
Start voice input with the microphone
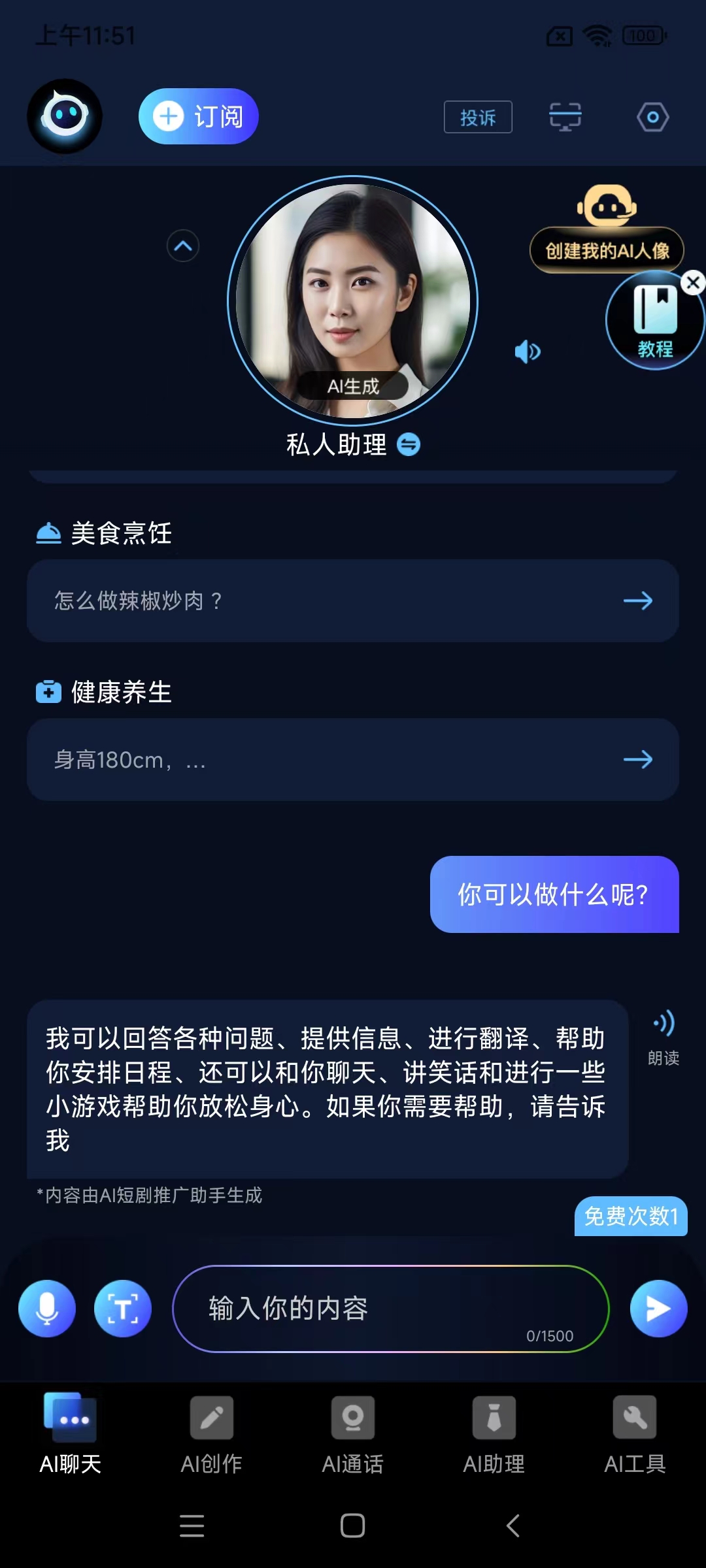tap(47, 1309)
